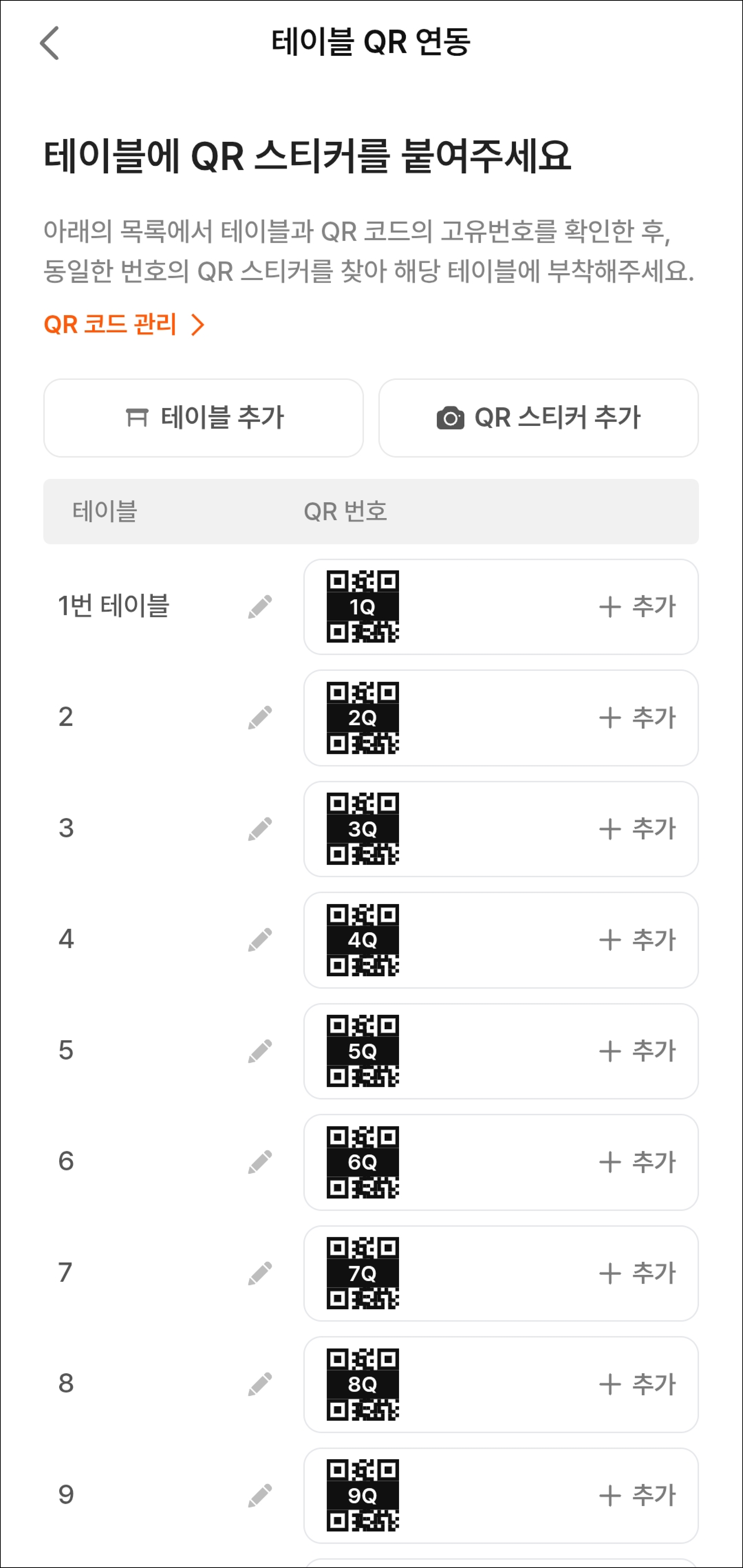Tap the QR 스티커 추가 button
The image size is (743, 1568).
[538, 418]
